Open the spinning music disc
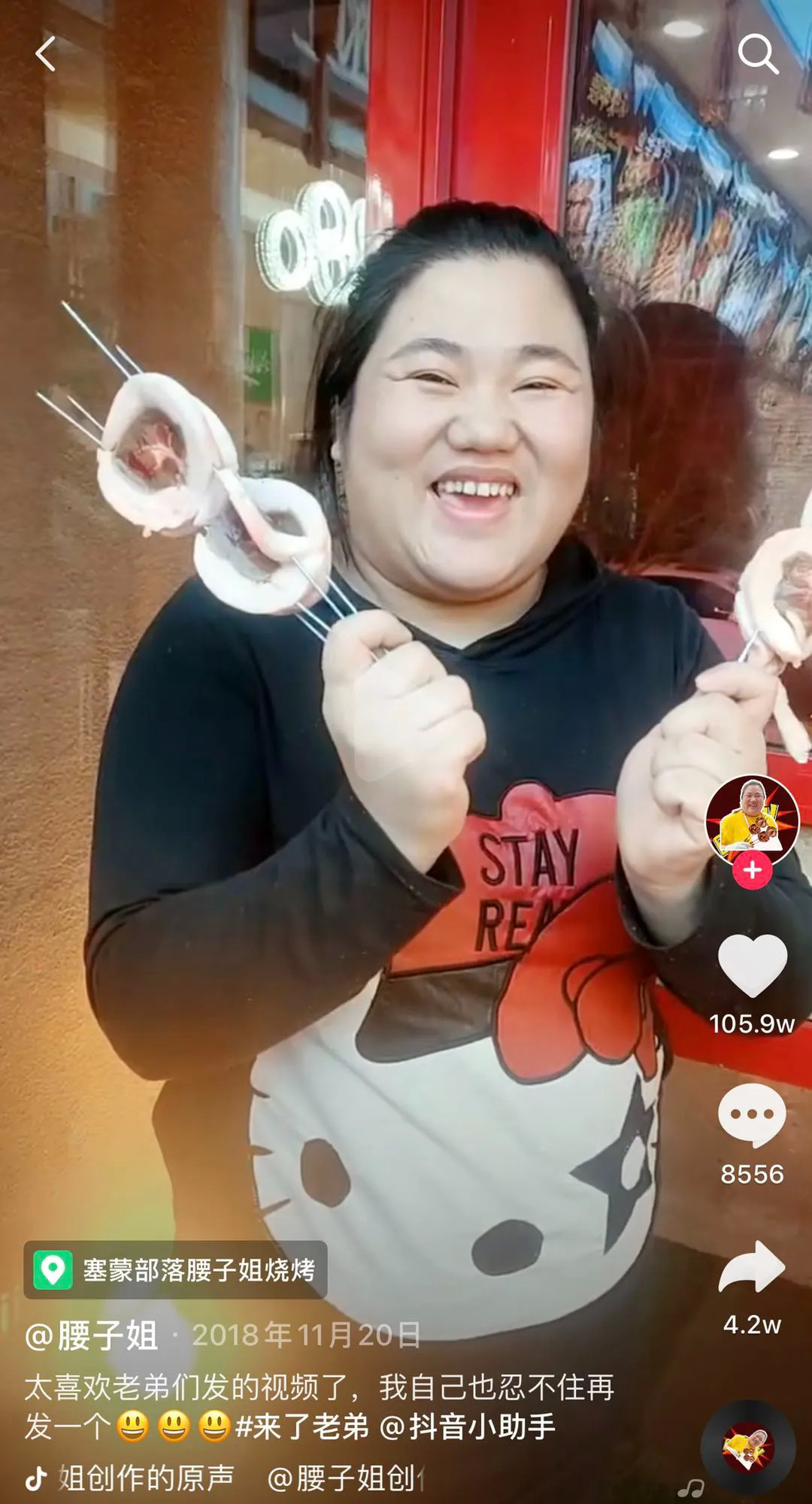812x1504 pixels. 747,1448
